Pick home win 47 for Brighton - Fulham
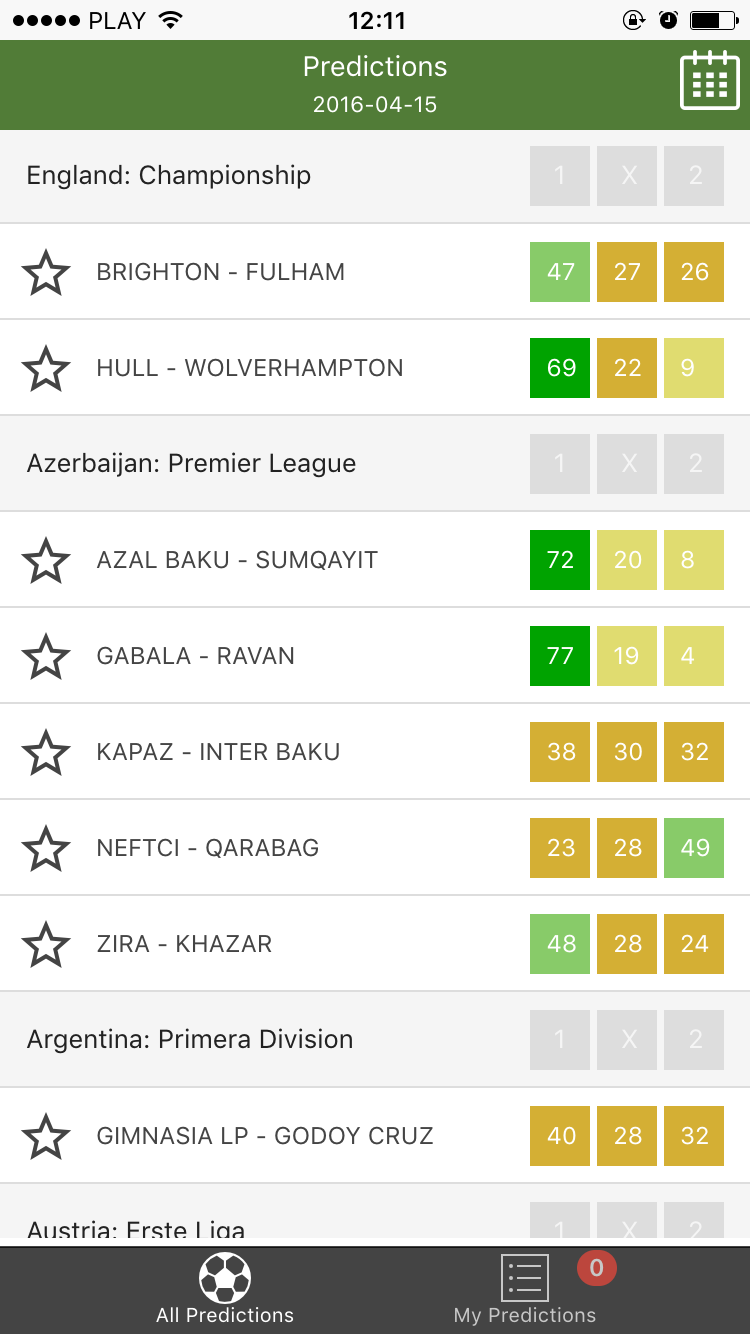The width and height of the screenshot is (750, 1334). coord(560,272)
